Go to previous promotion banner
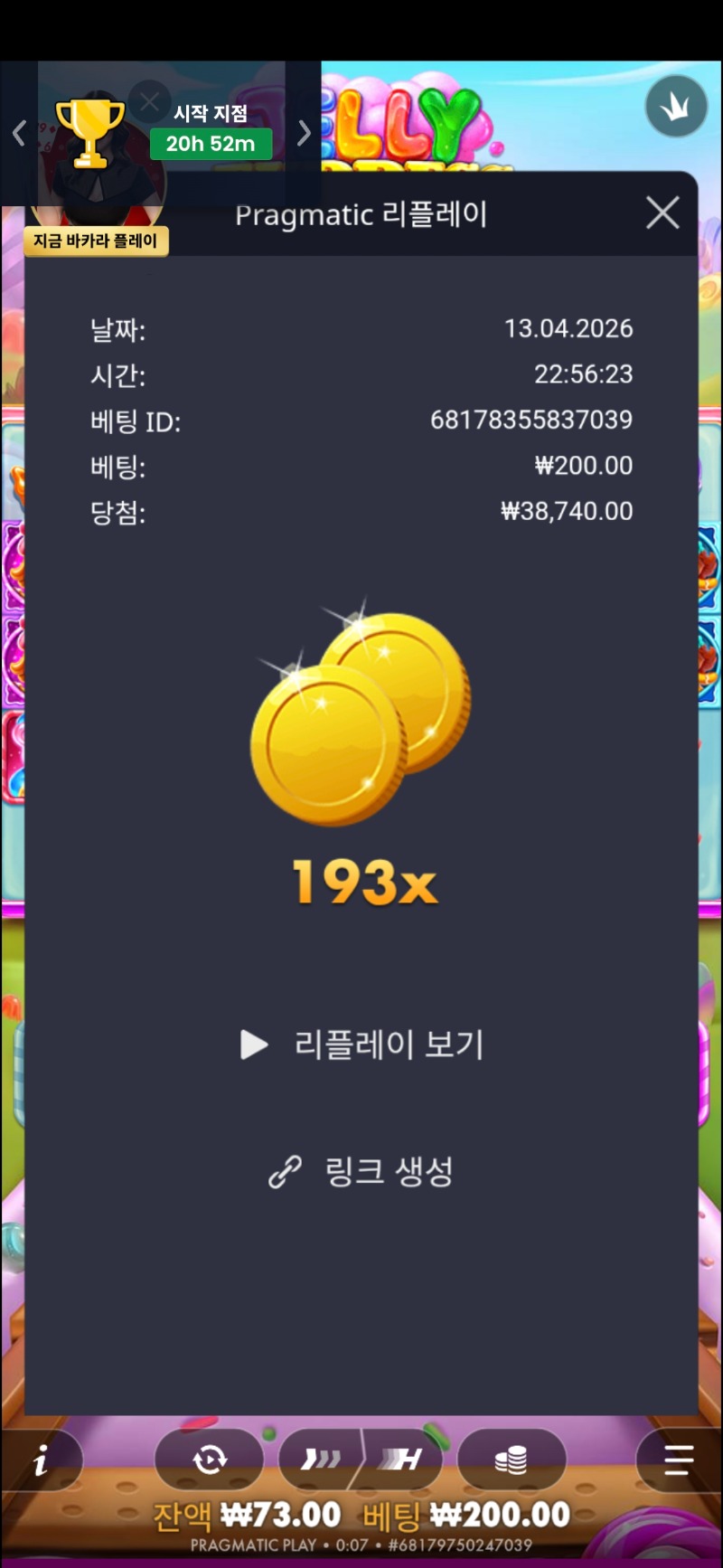This screenshot has width=723, height=1568. pyautogui.click(x=18, y=134)
